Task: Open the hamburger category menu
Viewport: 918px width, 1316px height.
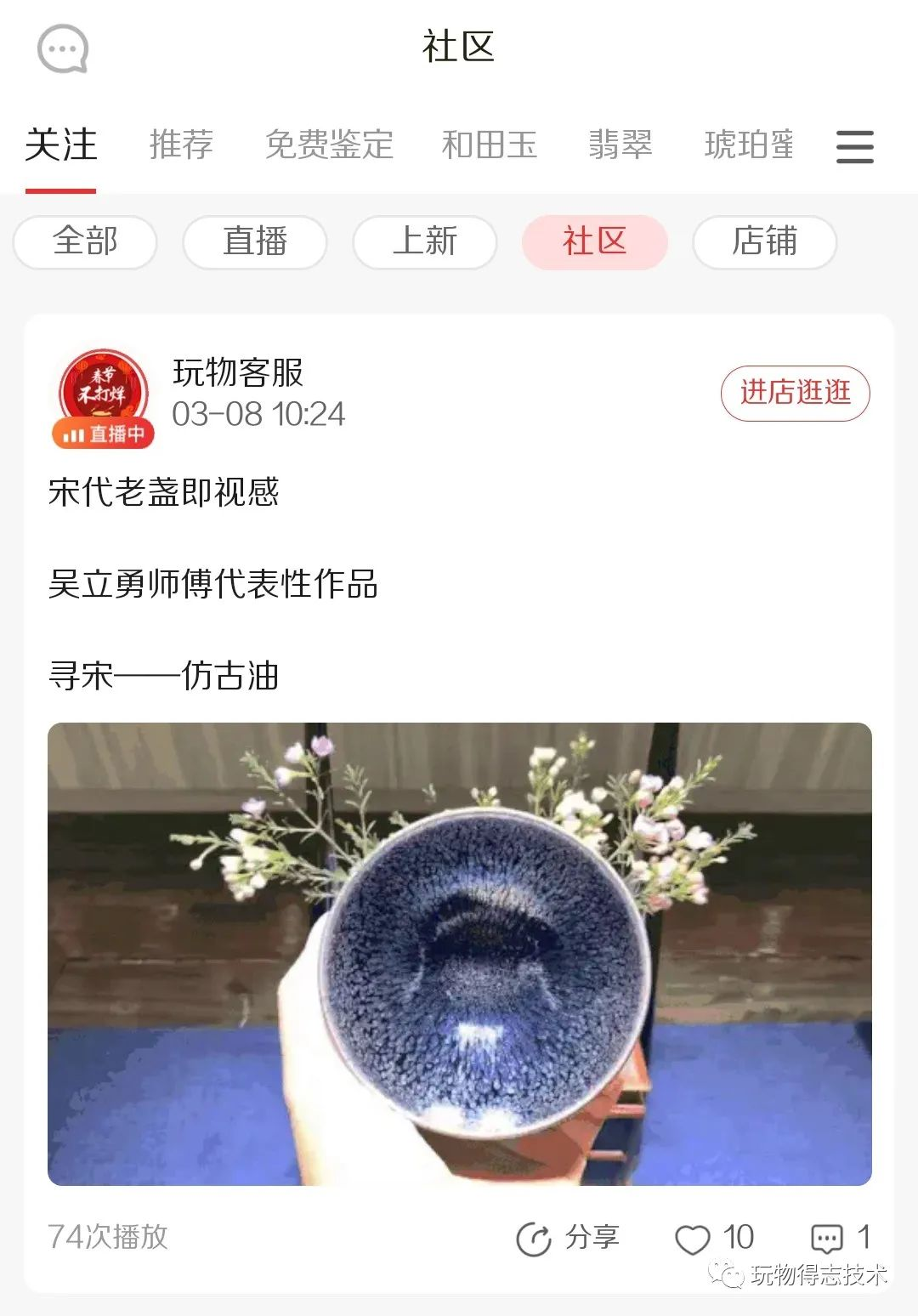Action: 854,146
